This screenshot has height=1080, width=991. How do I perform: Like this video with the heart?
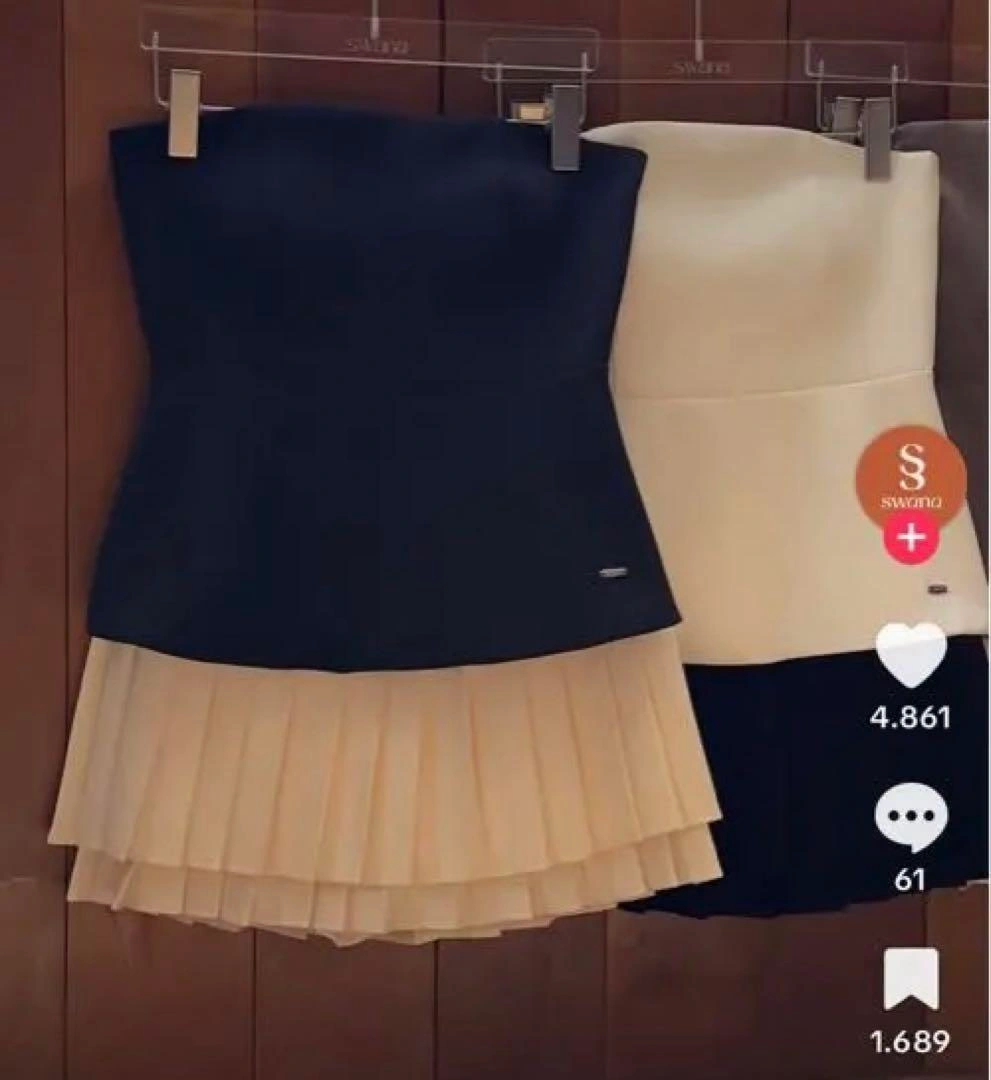910,655
